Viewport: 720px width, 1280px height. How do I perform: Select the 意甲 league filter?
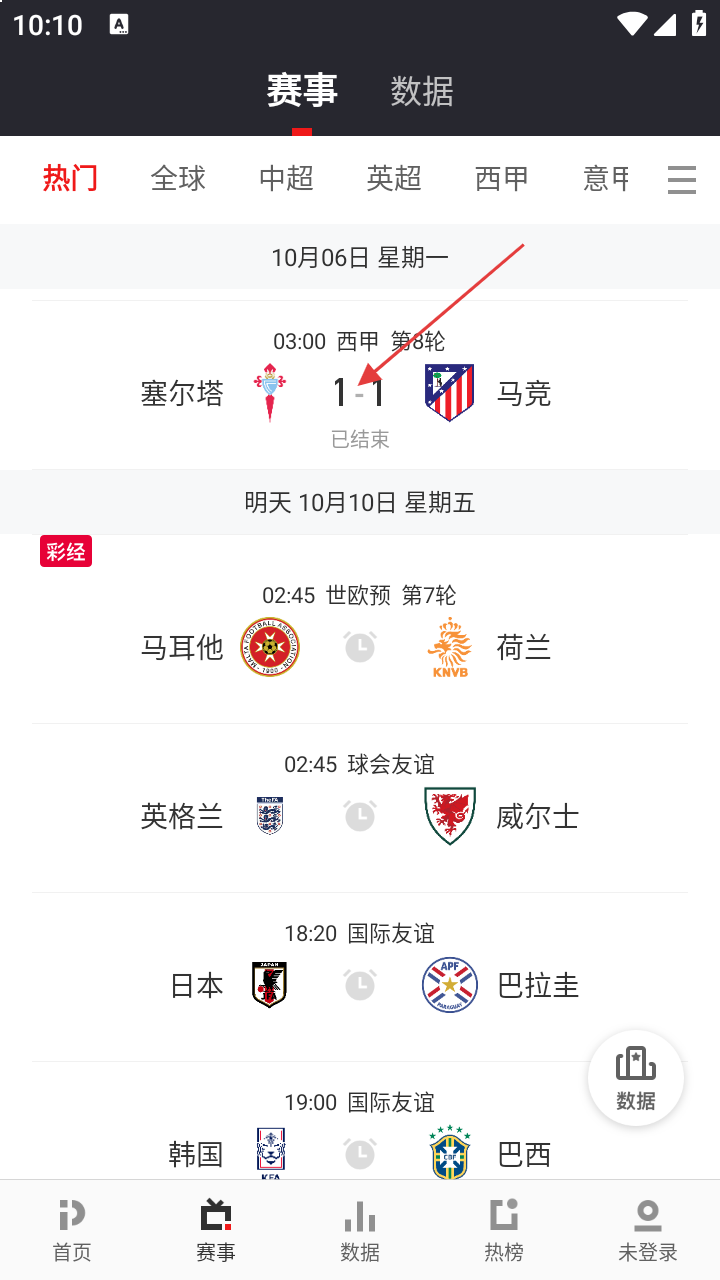pyautogui.click(x=606, y=178)
